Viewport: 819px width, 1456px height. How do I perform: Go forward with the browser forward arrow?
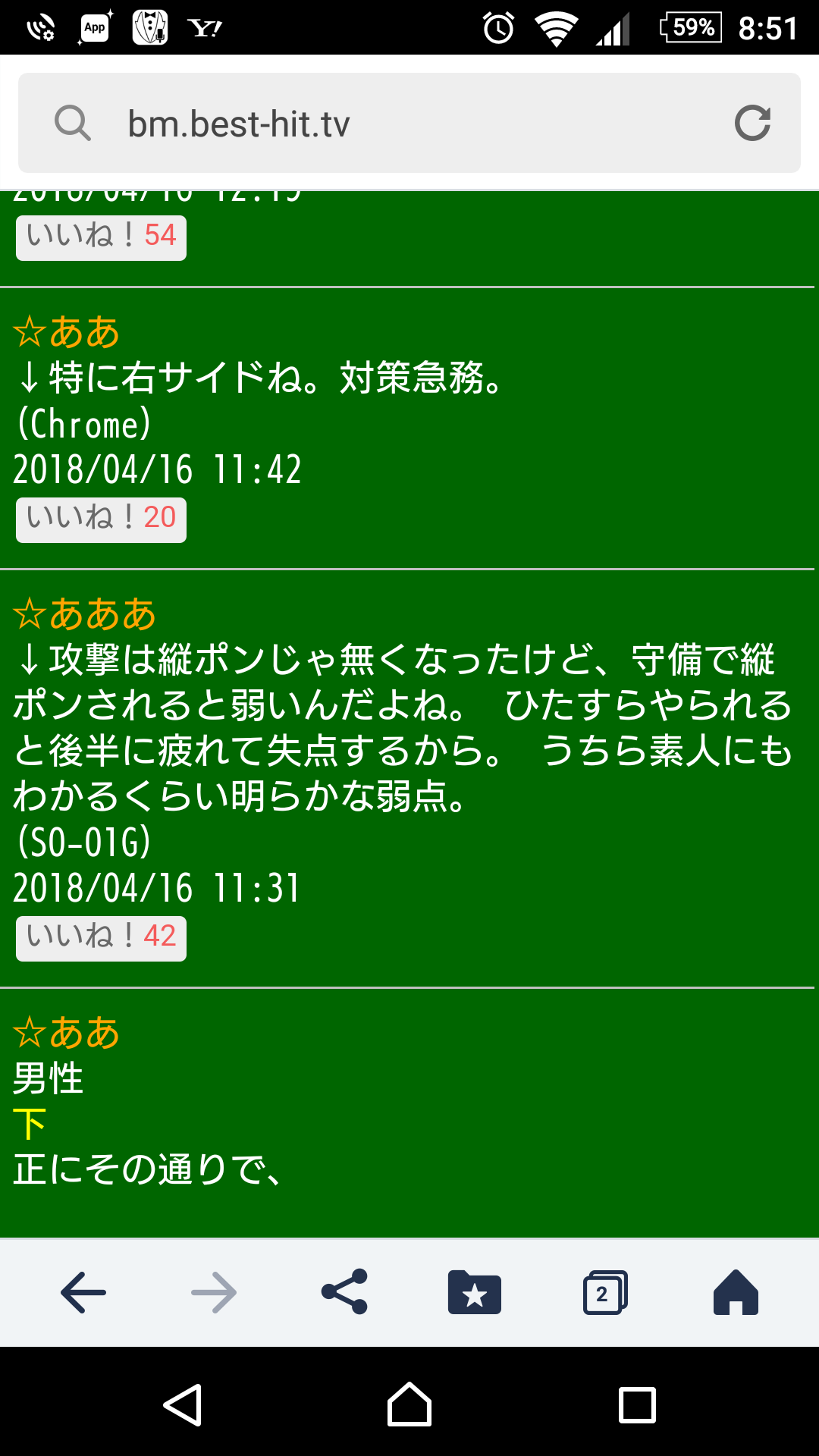(x=214, y=1292)
